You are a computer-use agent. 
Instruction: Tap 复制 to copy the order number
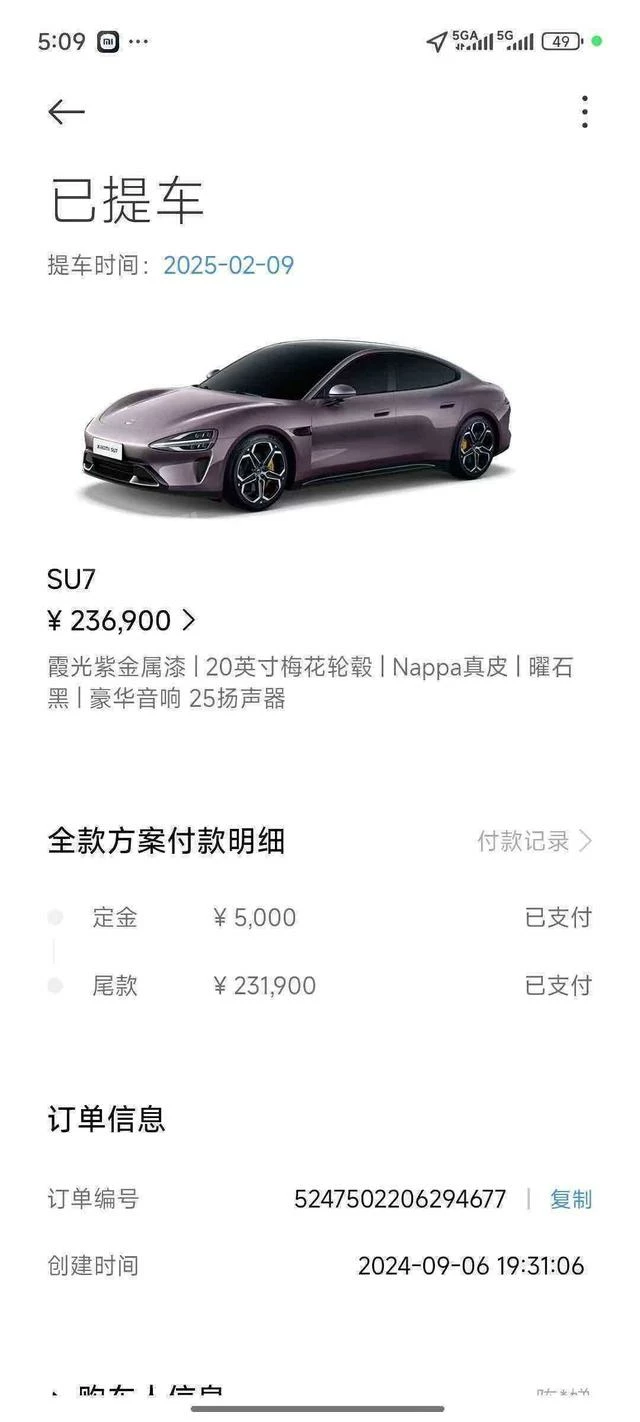tap(571, 1199)
